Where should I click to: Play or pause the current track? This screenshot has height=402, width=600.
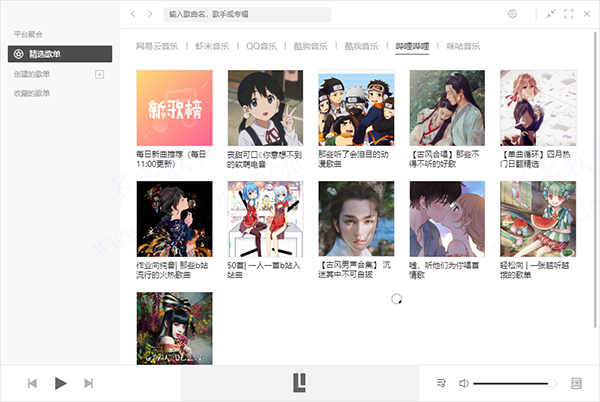pyautogui.click(x=60, y=382)
